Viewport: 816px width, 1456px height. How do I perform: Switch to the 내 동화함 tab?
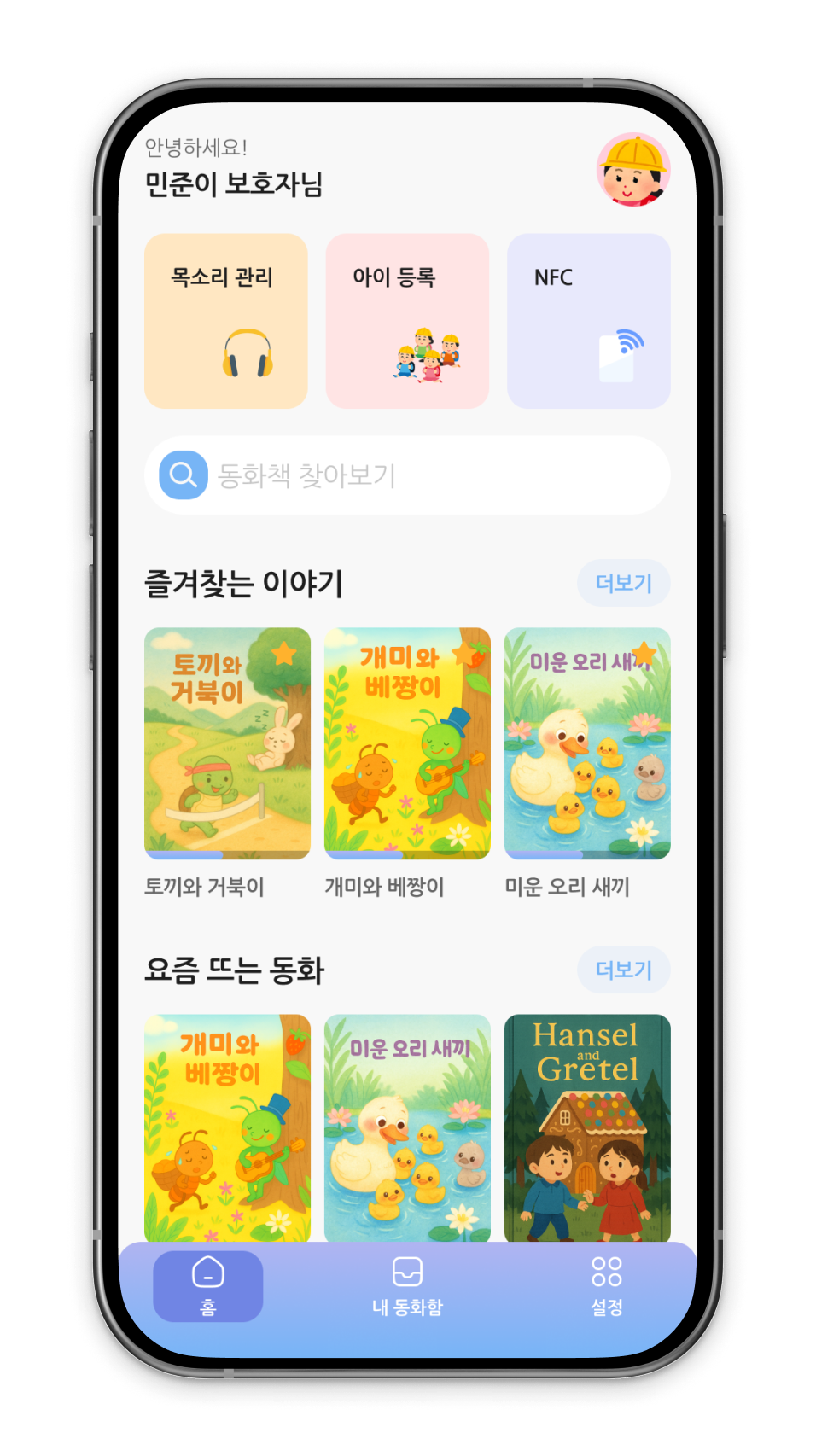point(407,1286)
